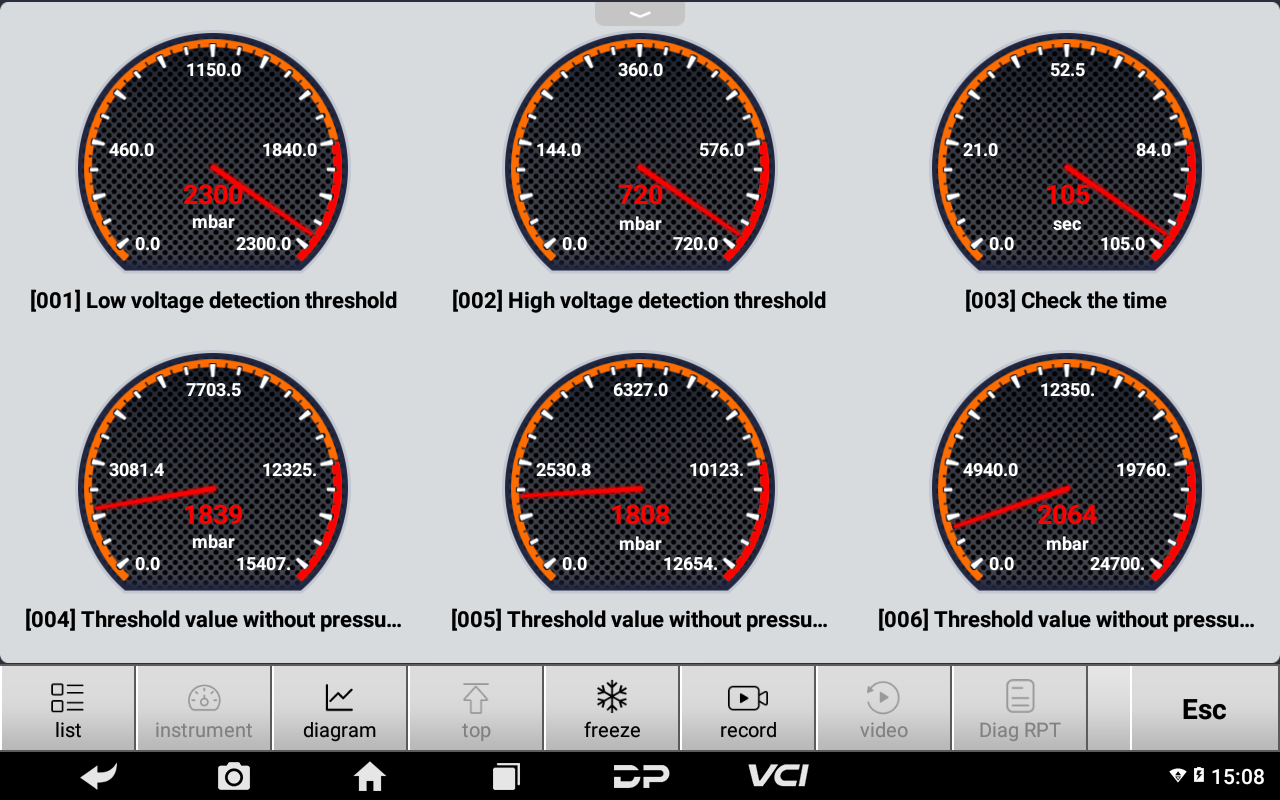Open the diagram view
The width and height of the screenshot is (1280, 800).
tap(339, 709)
